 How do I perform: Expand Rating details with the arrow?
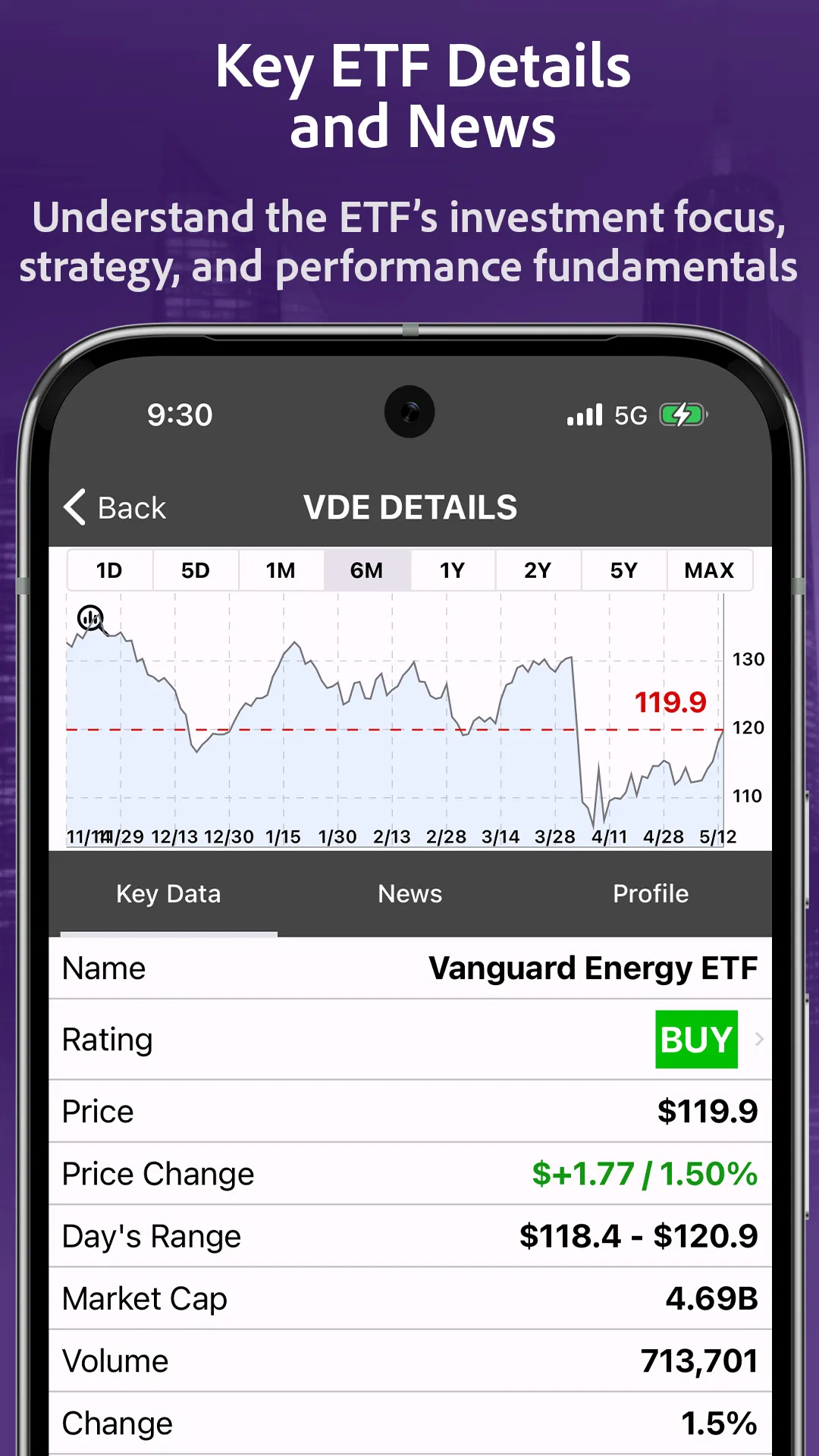[760, 1039]
